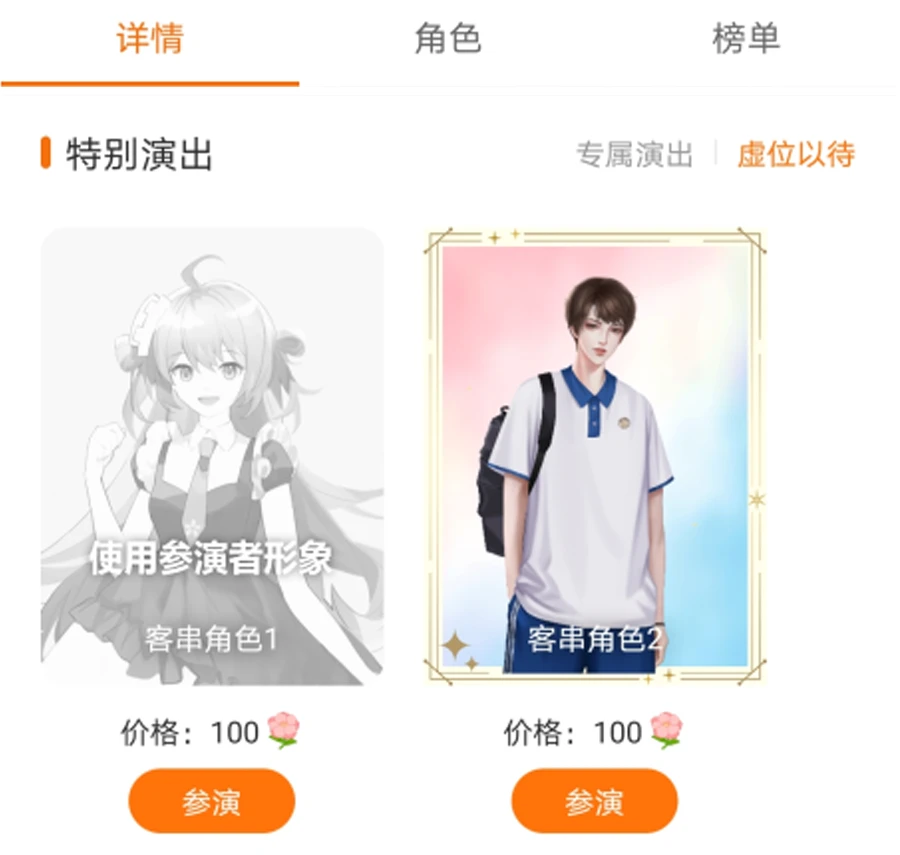Open the 客串角色2 card
The height and width of the screenshot is (855, 900).
[x=595, y=458]
